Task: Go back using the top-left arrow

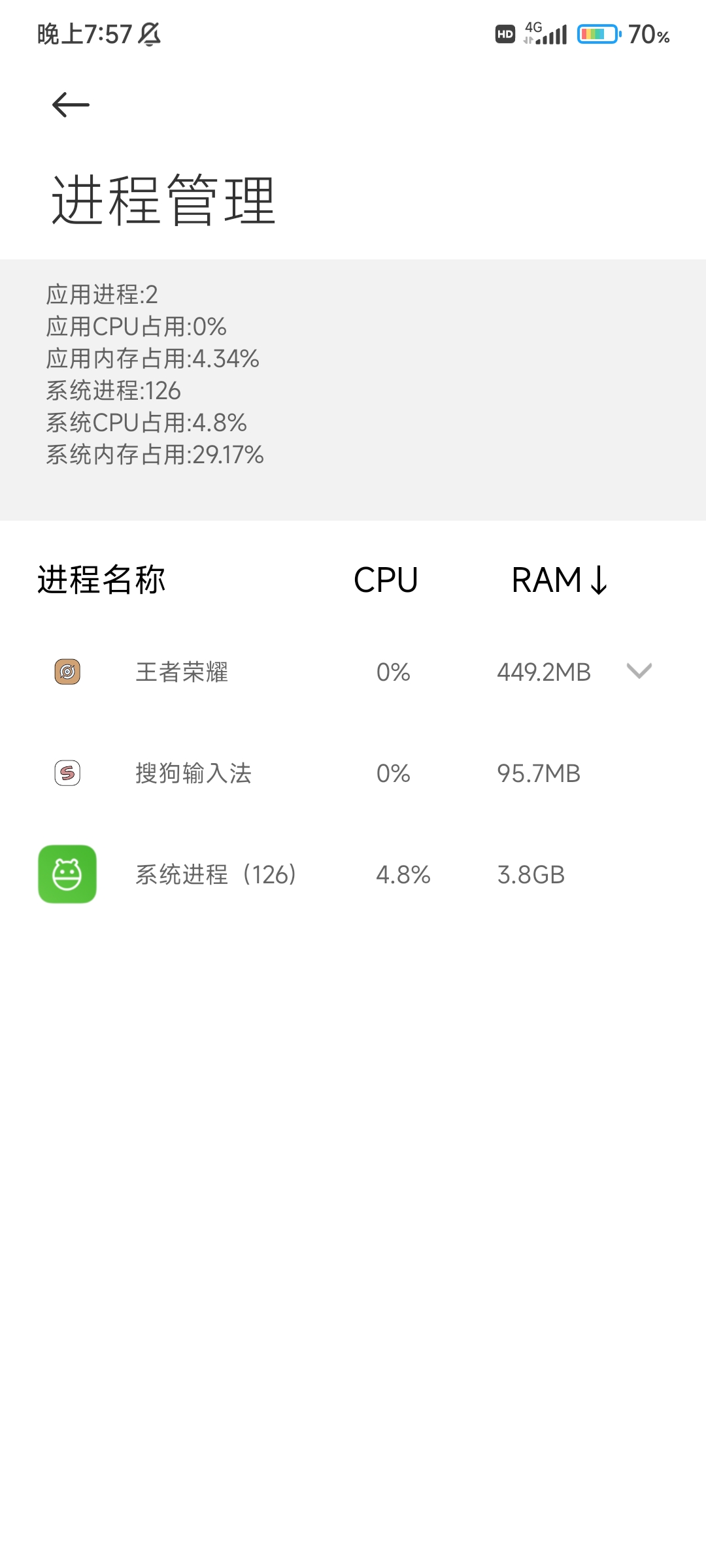Action: point(71,105)
